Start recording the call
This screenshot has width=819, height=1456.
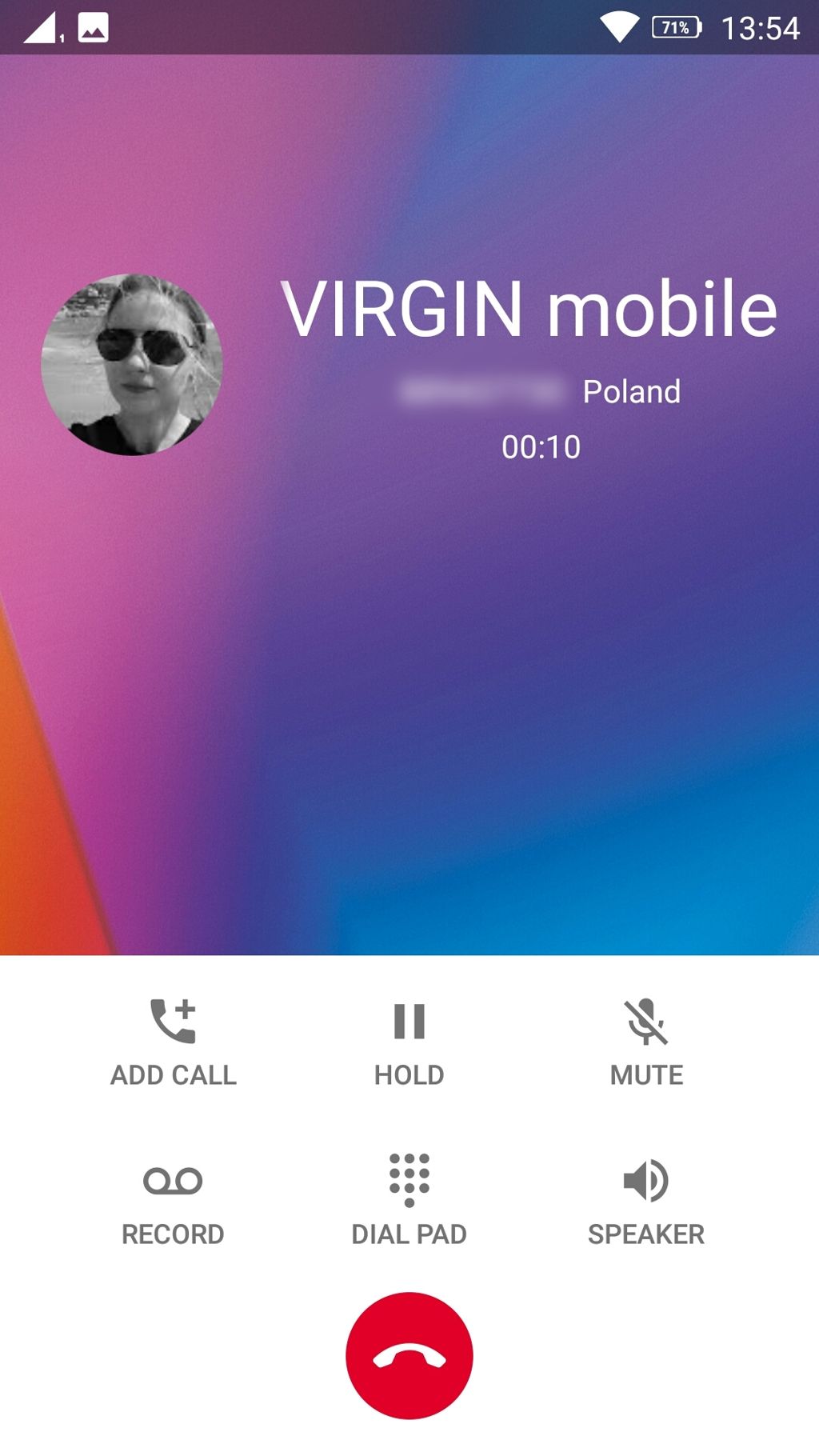coord(173,1200)
